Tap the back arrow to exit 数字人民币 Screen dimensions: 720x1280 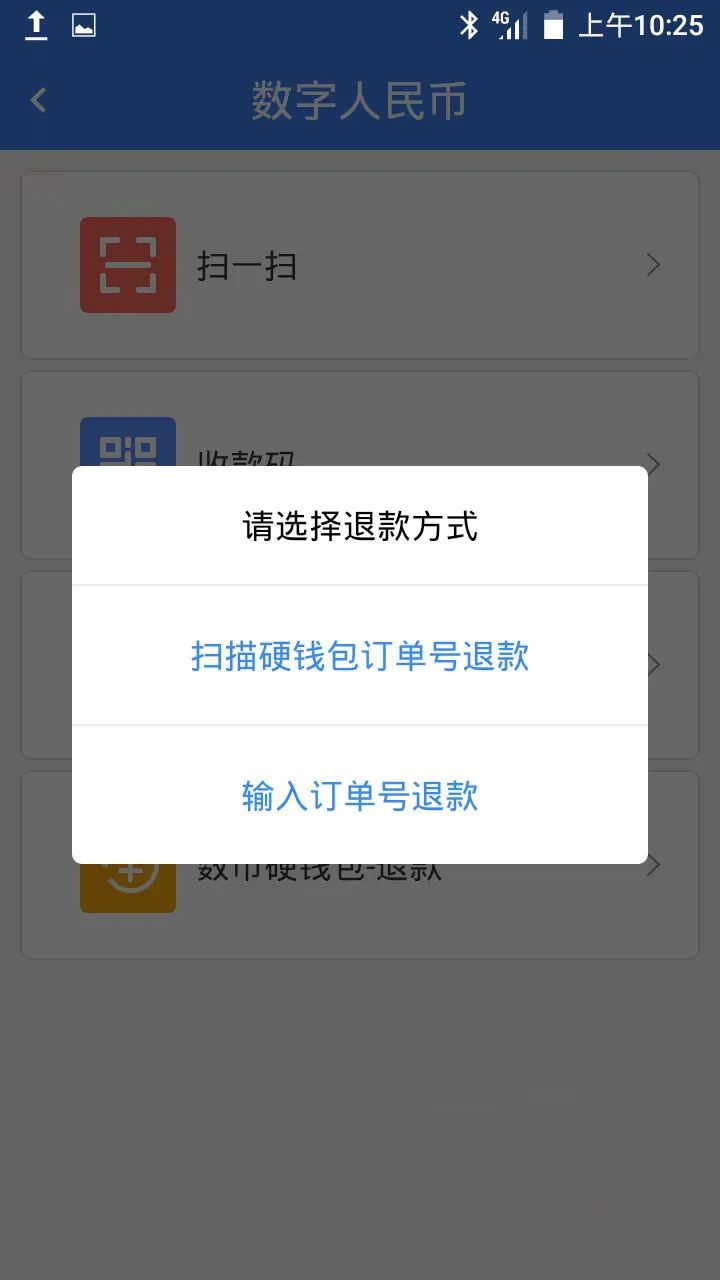point(38,100)
